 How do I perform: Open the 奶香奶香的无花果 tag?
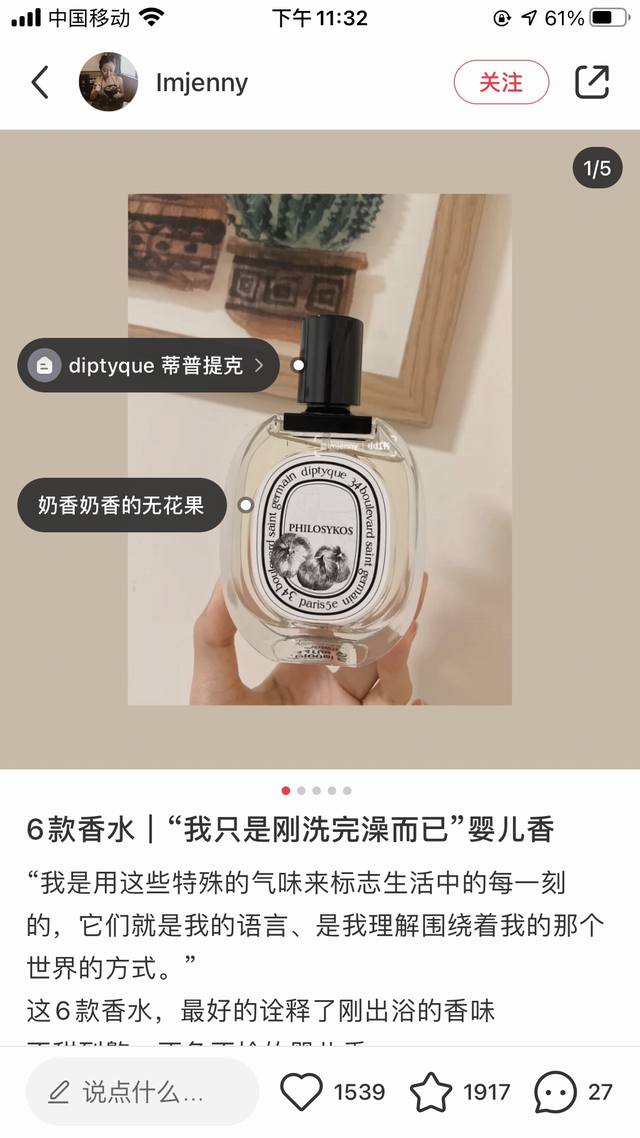(x=121, y=506)
